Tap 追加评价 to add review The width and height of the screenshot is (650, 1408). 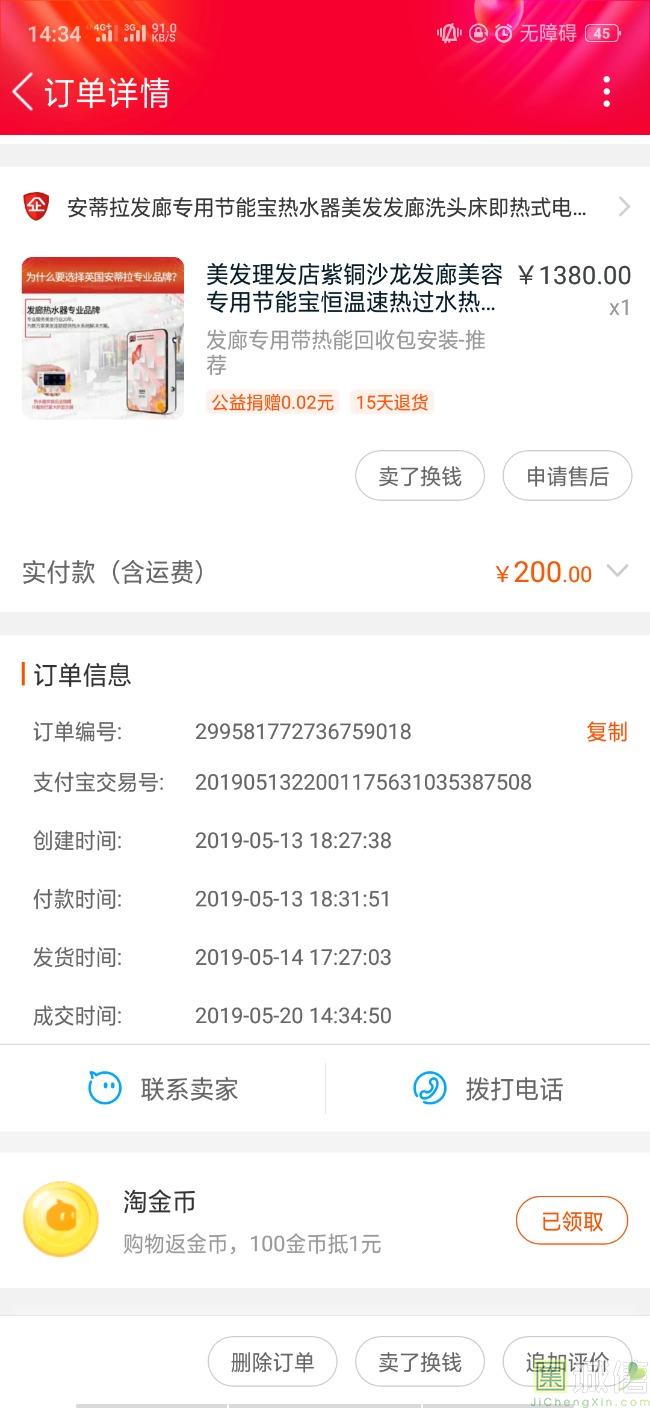coord(567,1362)
